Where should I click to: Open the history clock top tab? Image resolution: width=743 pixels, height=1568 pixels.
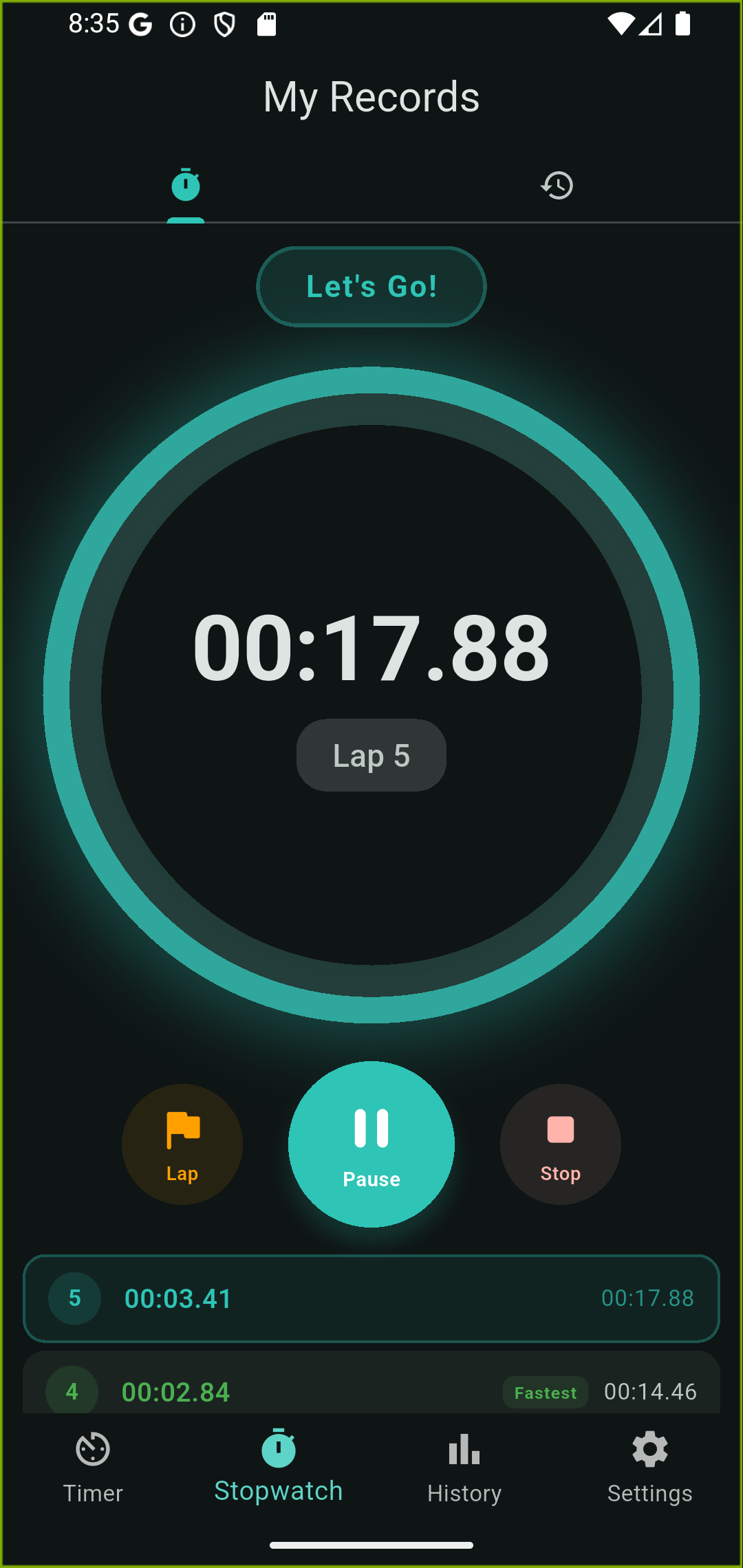557,186
